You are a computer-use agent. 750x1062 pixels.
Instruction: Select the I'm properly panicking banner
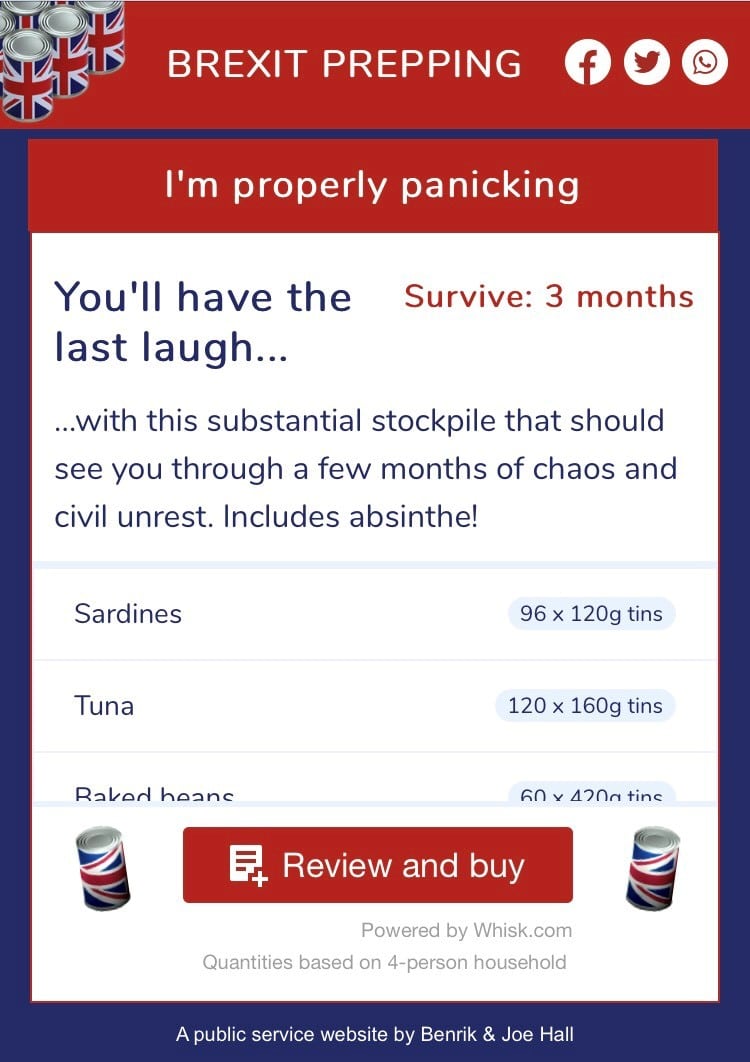click(x=373, y=185)
